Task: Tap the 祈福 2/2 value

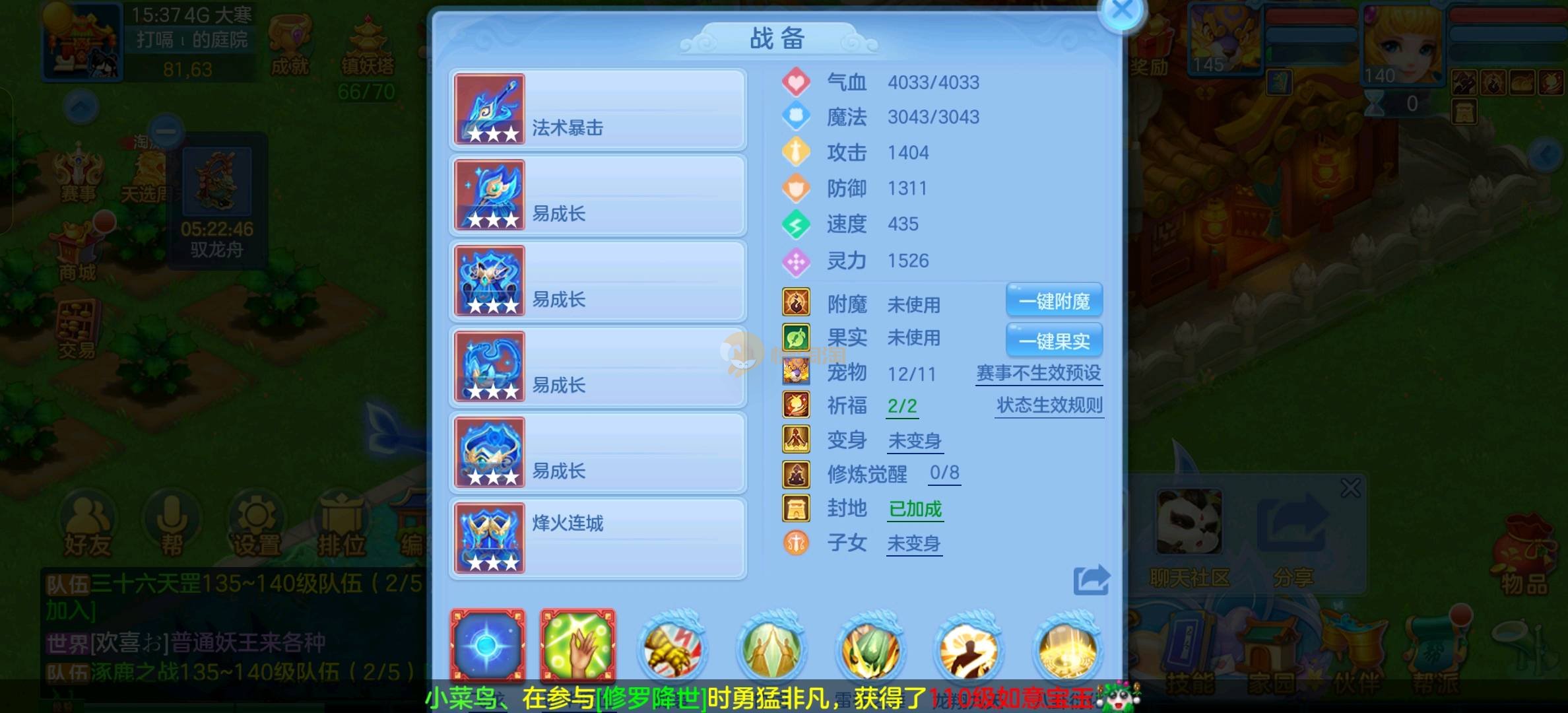Action: coord(902,406)
